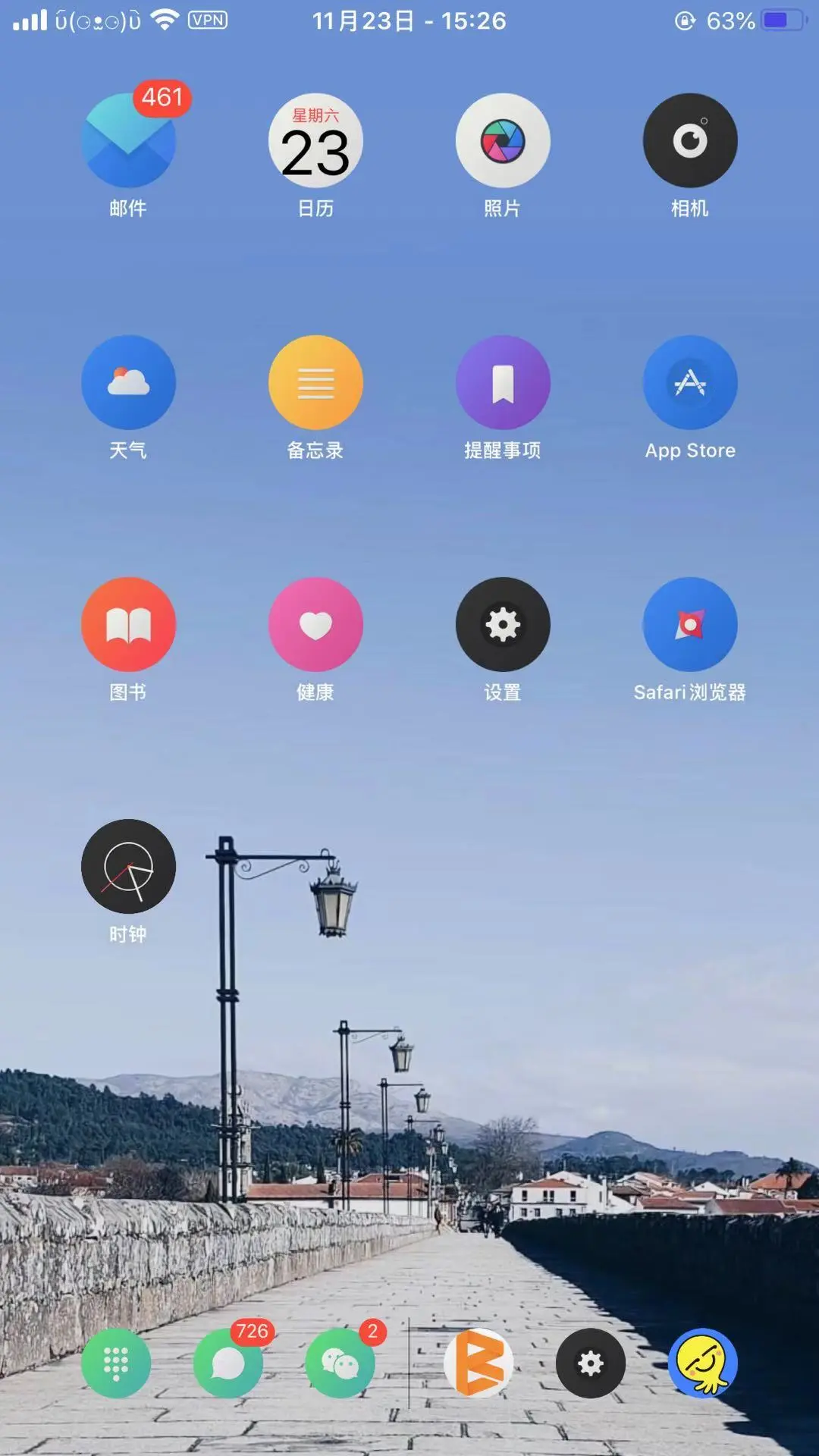Open Messages with 726 unread badge
Viewport: 819px width, 1456px height.
pos(228,1363)
